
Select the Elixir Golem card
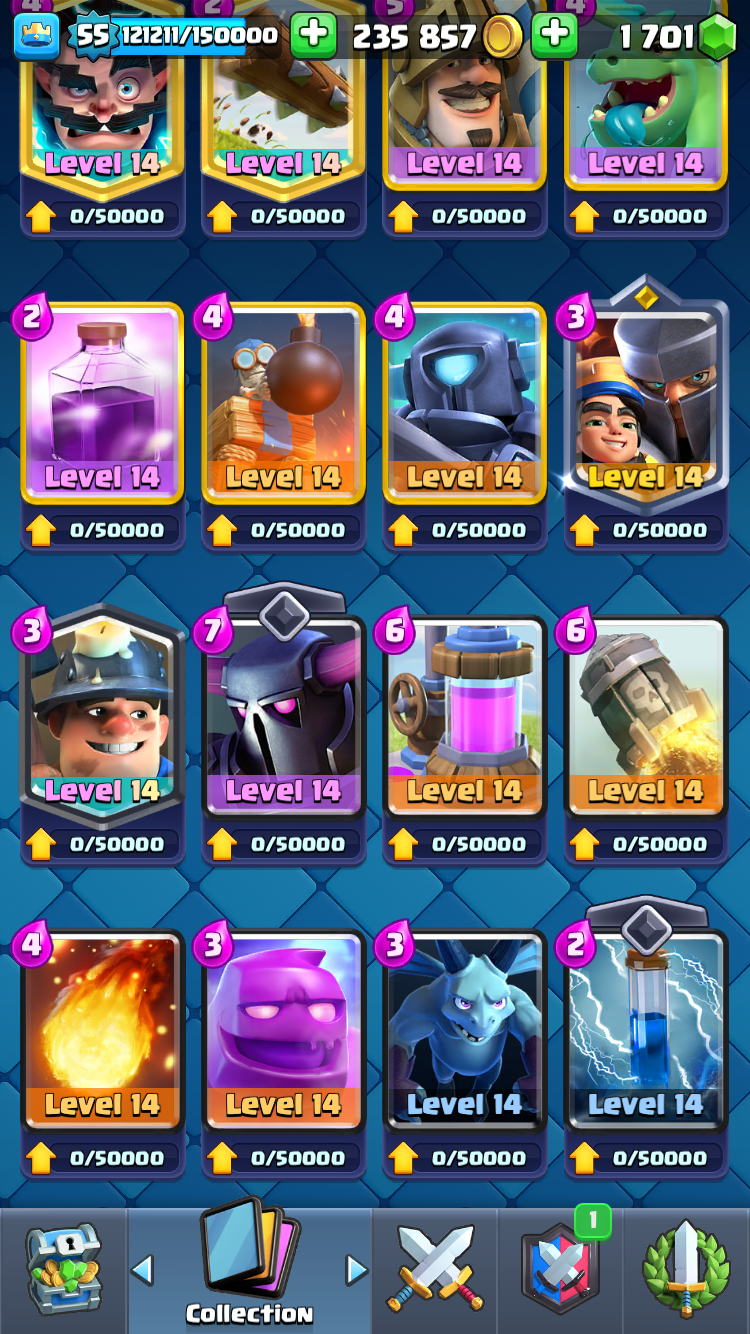[x=283, y=1030]
